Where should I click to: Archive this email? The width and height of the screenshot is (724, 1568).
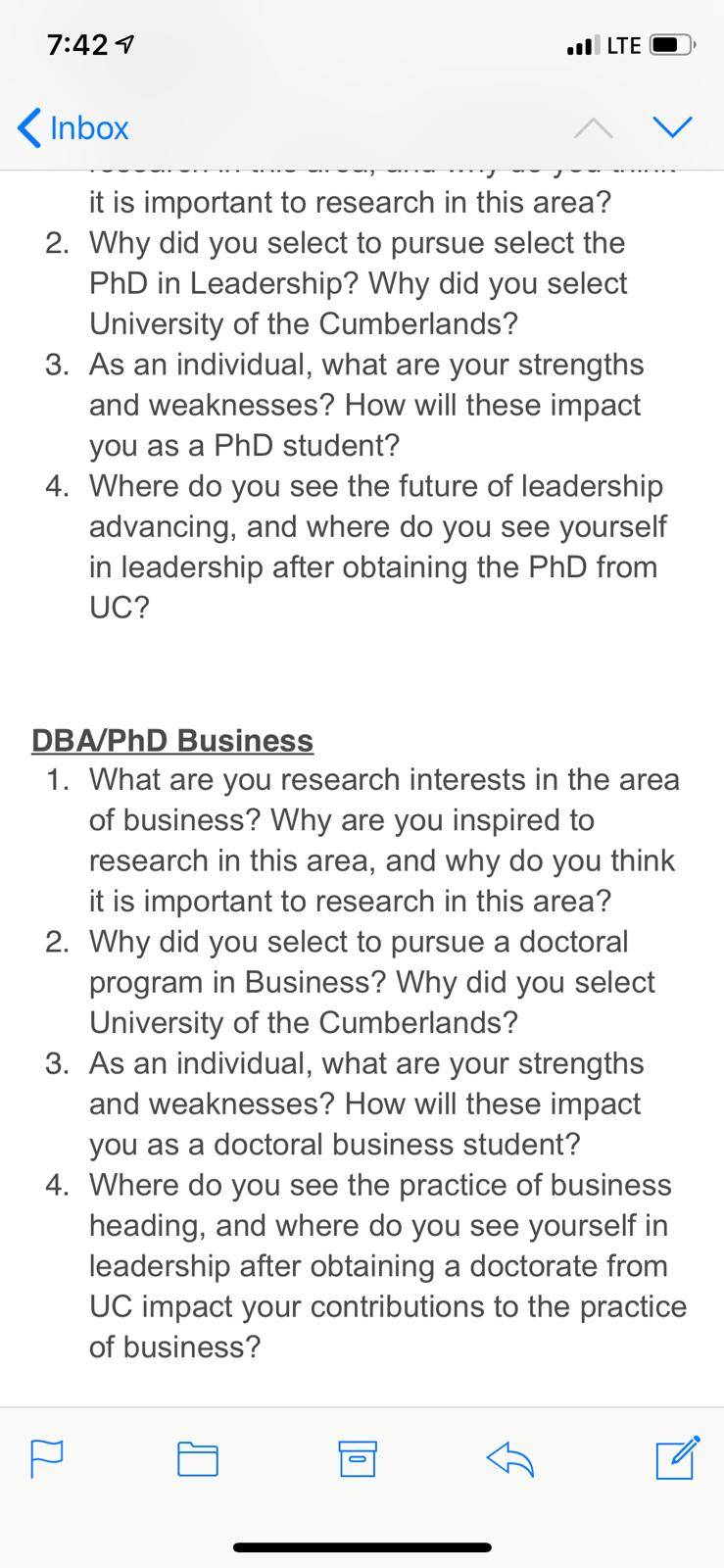pyautogui.click(x=358, y=1458)
